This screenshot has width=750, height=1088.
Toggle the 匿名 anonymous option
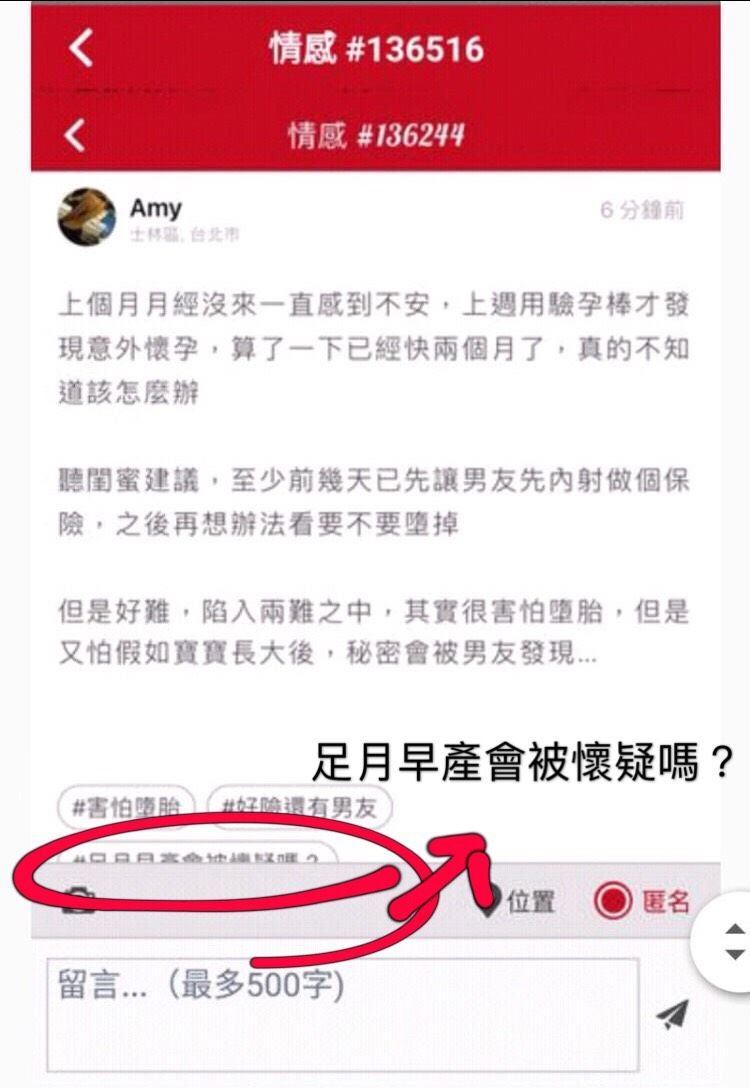click(x=641, y=901)
